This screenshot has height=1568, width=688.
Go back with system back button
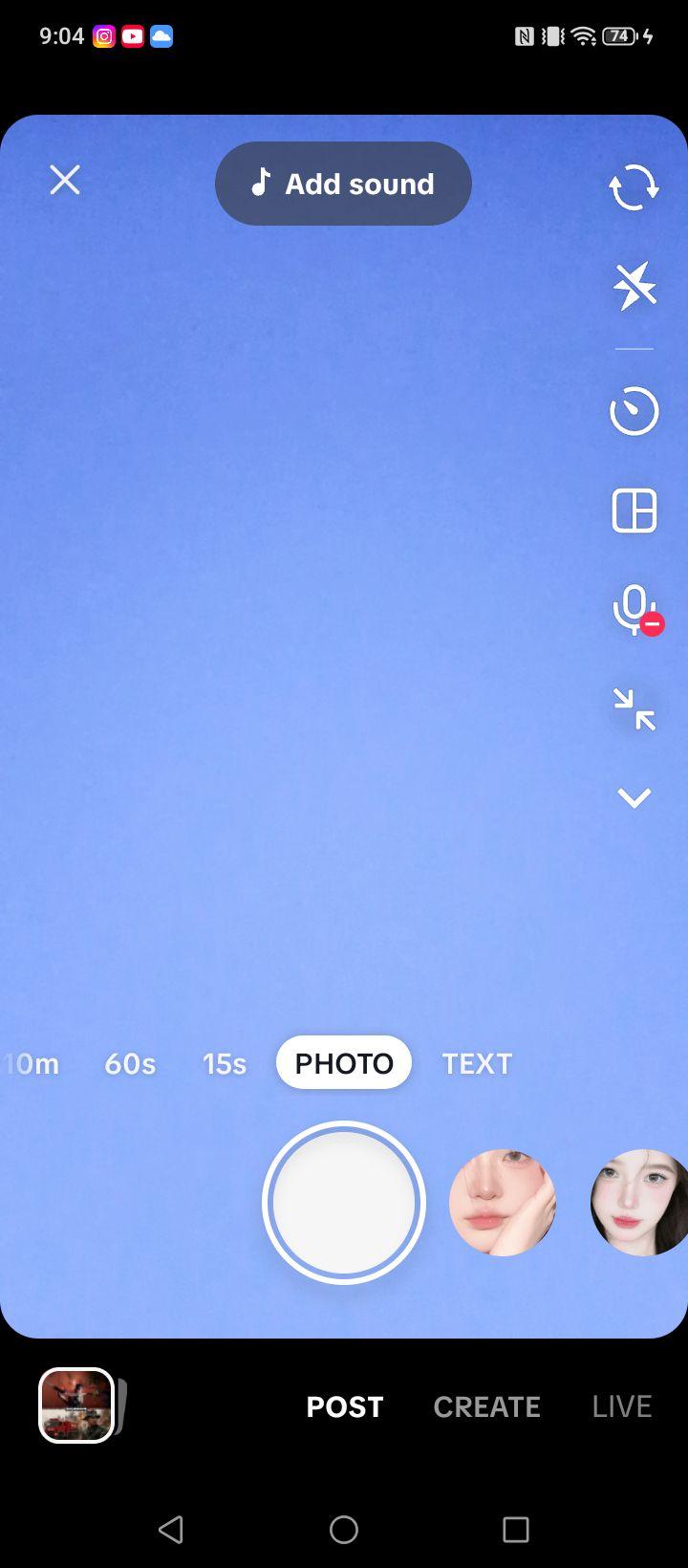171,1530
